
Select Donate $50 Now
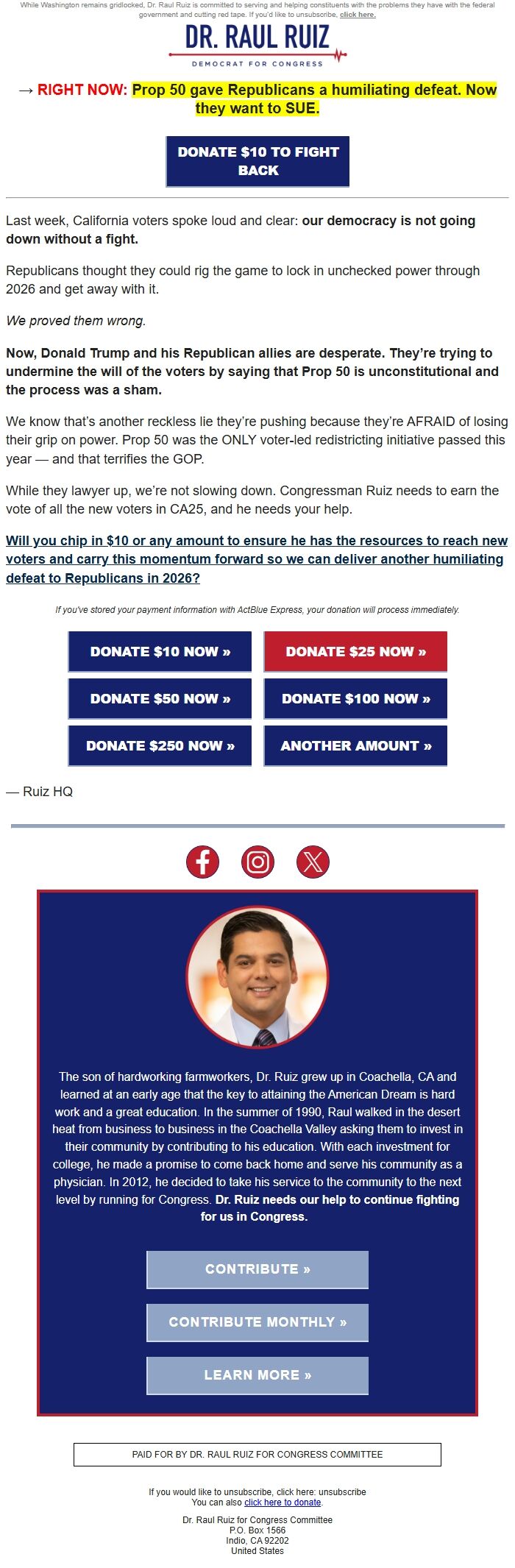[160, 698]
